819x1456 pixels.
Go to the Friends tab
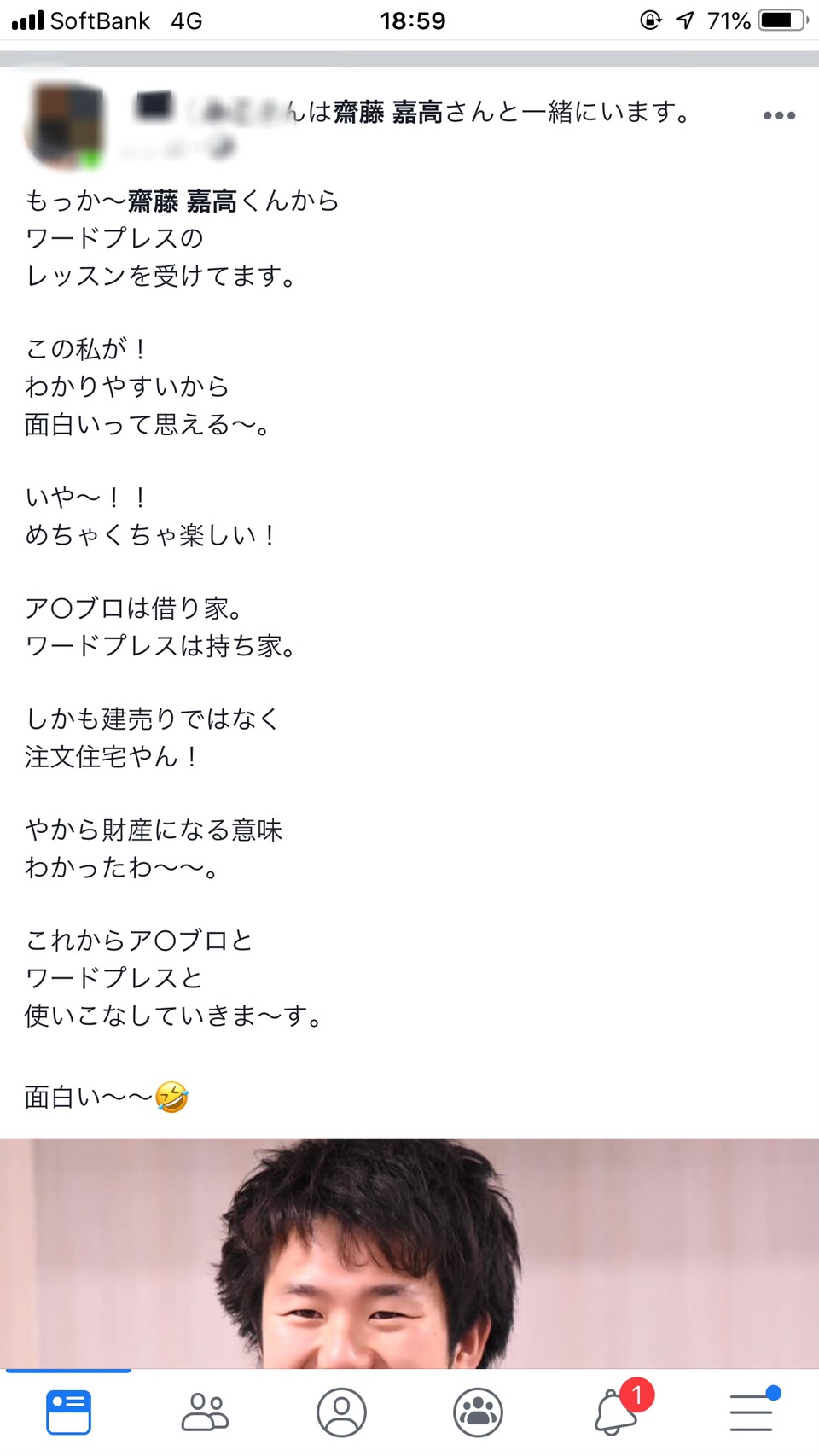pyautogui.click(x=205, y=1412)
